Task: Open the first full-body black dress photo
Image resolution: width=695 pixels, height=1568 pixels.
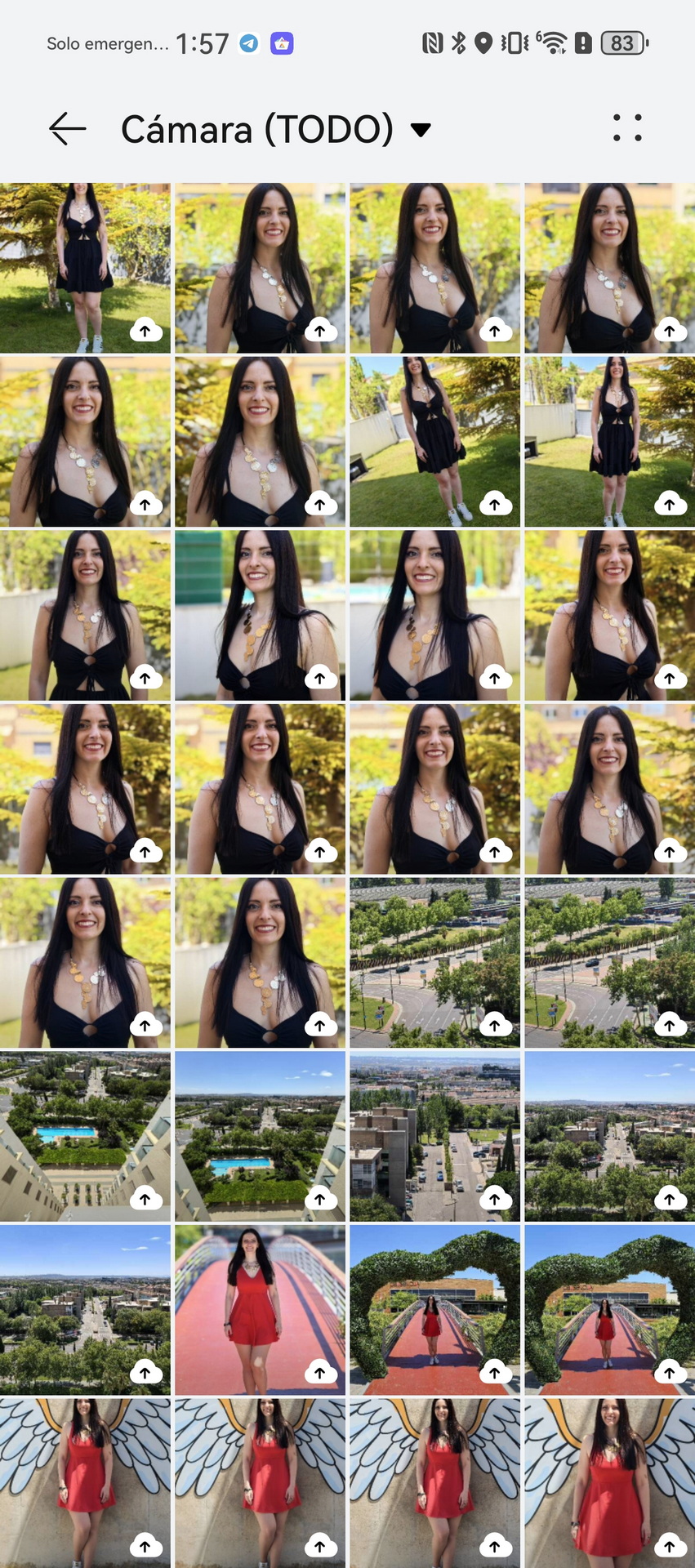Action: coord(85,268)
